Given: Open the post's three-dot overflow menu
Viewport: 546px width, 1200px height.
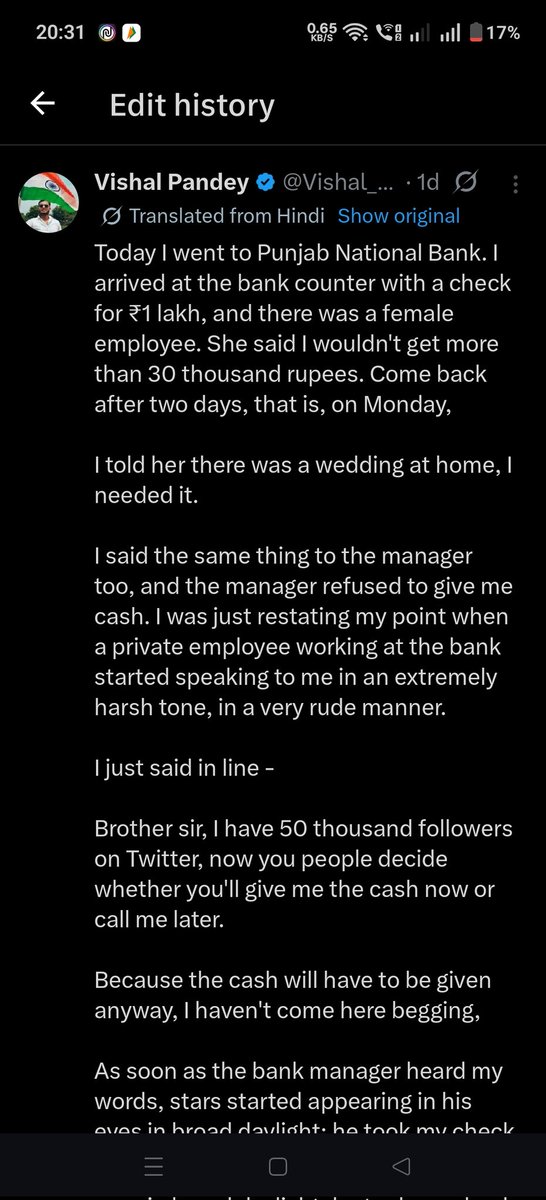Looking at the screenshot, I should pos(515,183).
